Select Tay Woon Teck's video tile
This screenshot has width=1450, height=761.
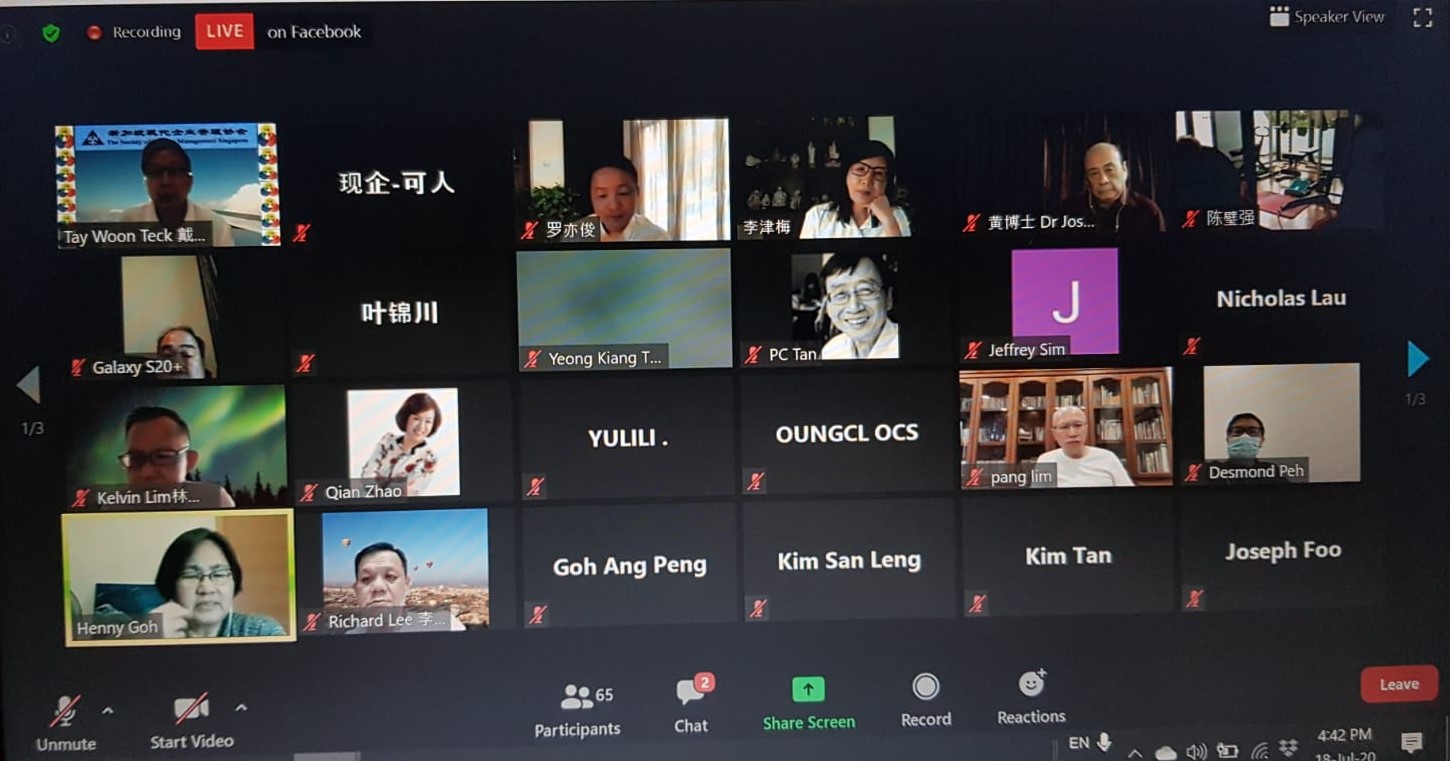166,184
